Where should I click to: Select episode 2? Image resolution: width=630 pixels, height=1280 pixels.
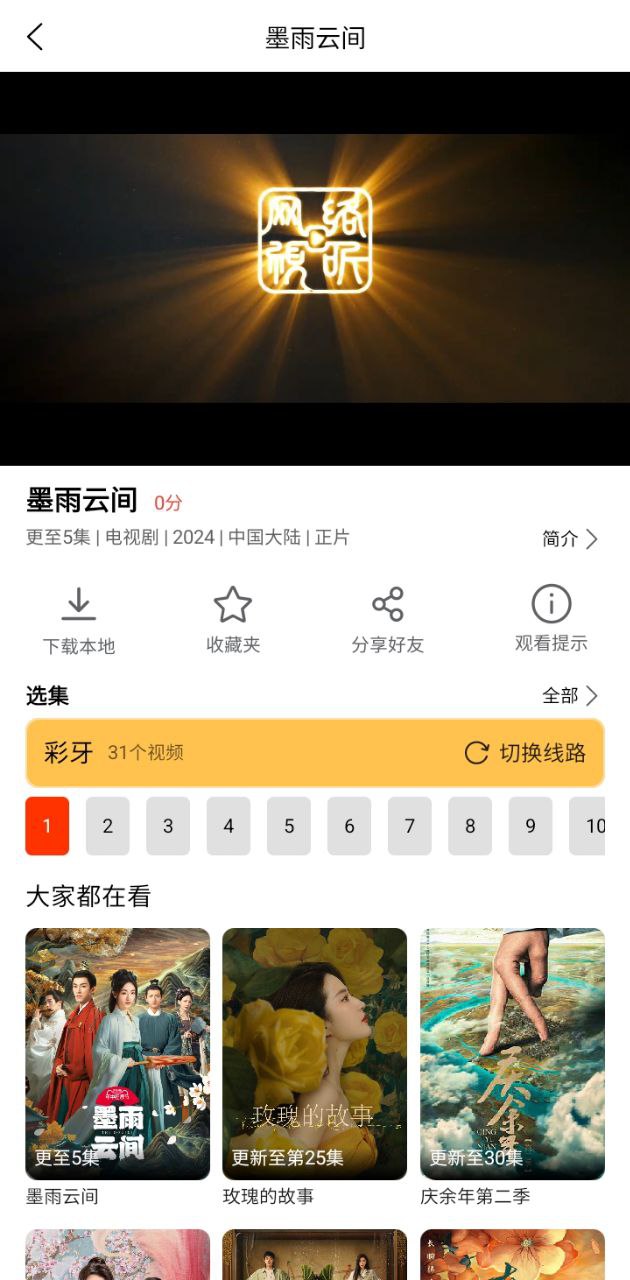(108, 826)
